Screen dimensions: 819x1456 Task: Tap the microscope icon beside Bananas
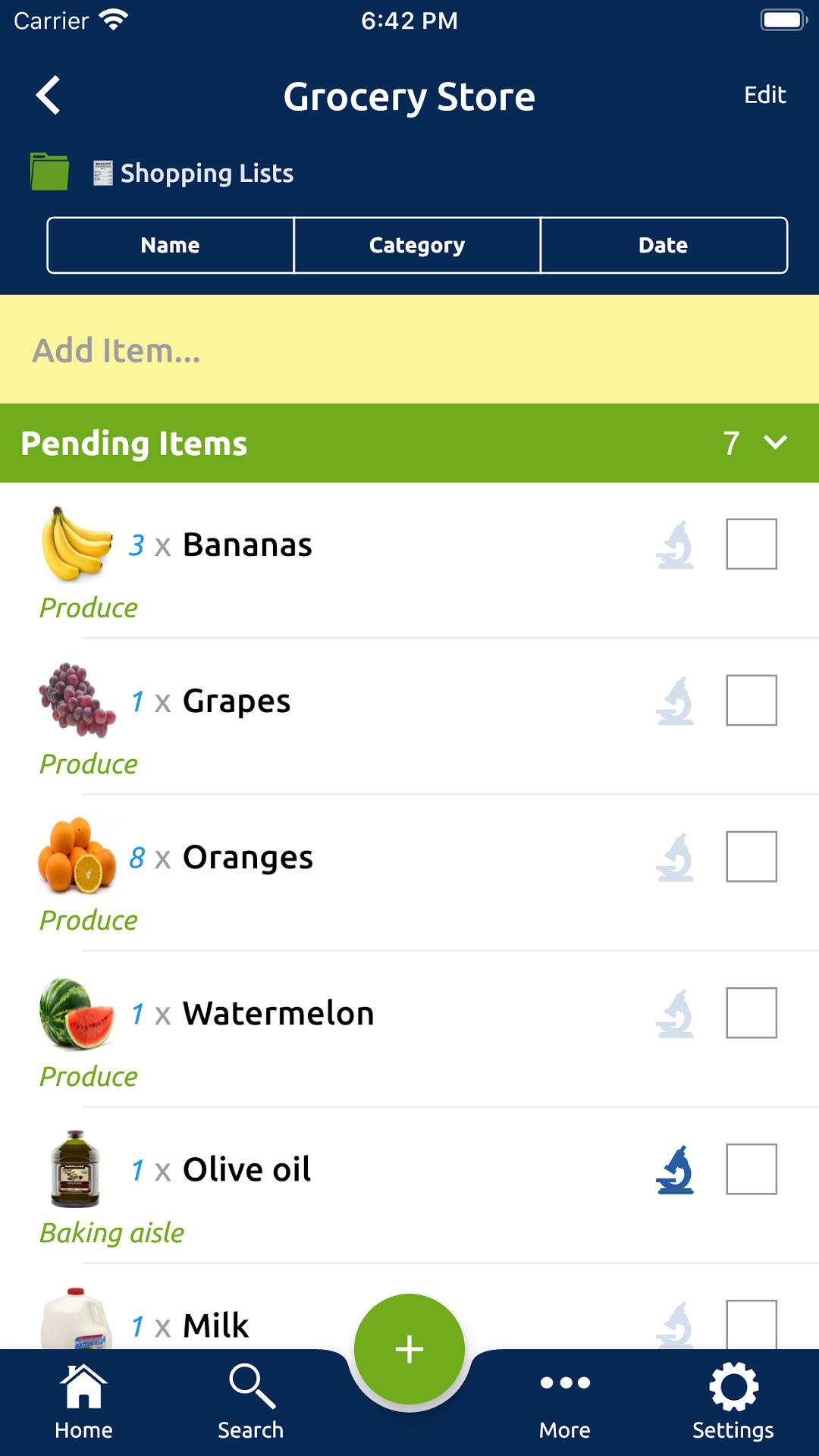(675, 544)
